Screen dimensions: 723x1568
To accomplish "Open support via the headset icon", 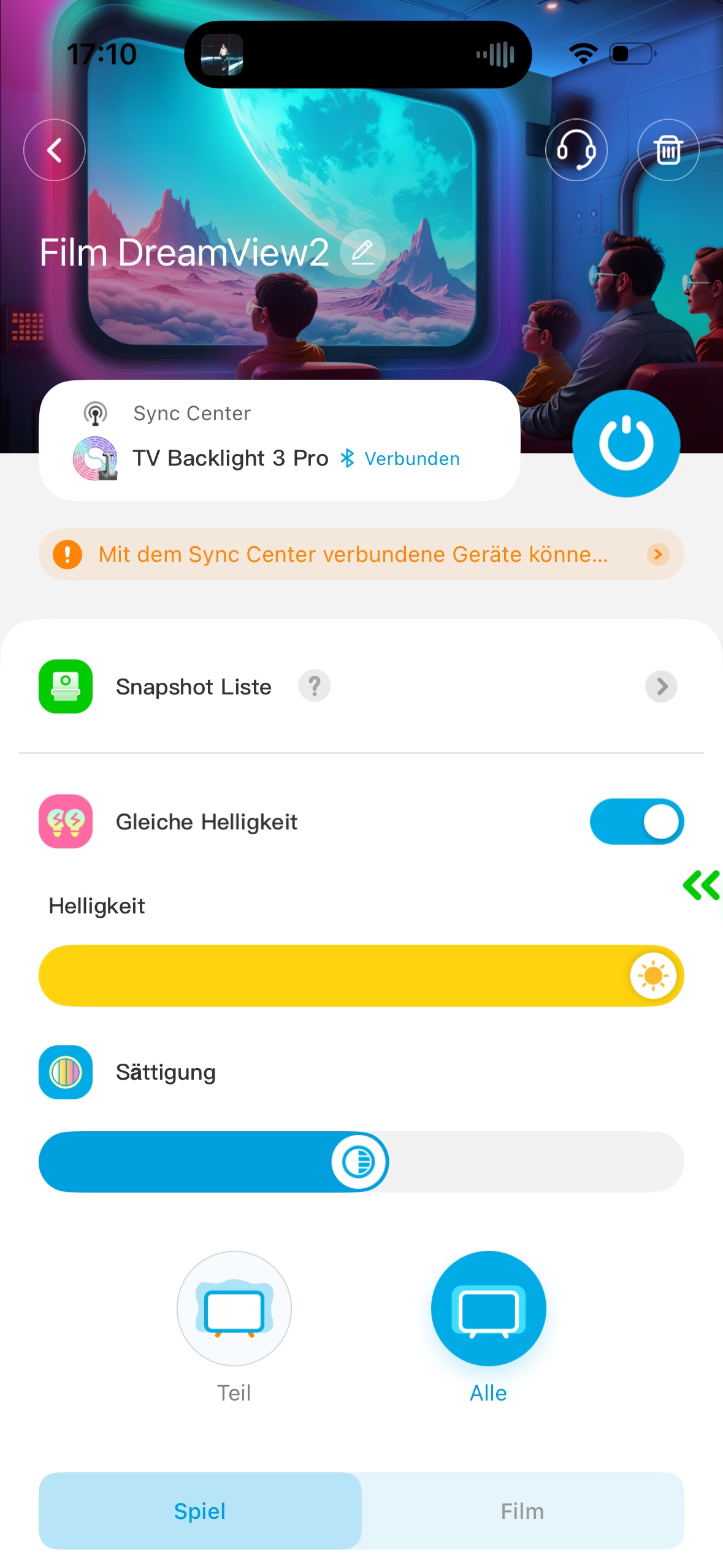I will click(576, 150).
